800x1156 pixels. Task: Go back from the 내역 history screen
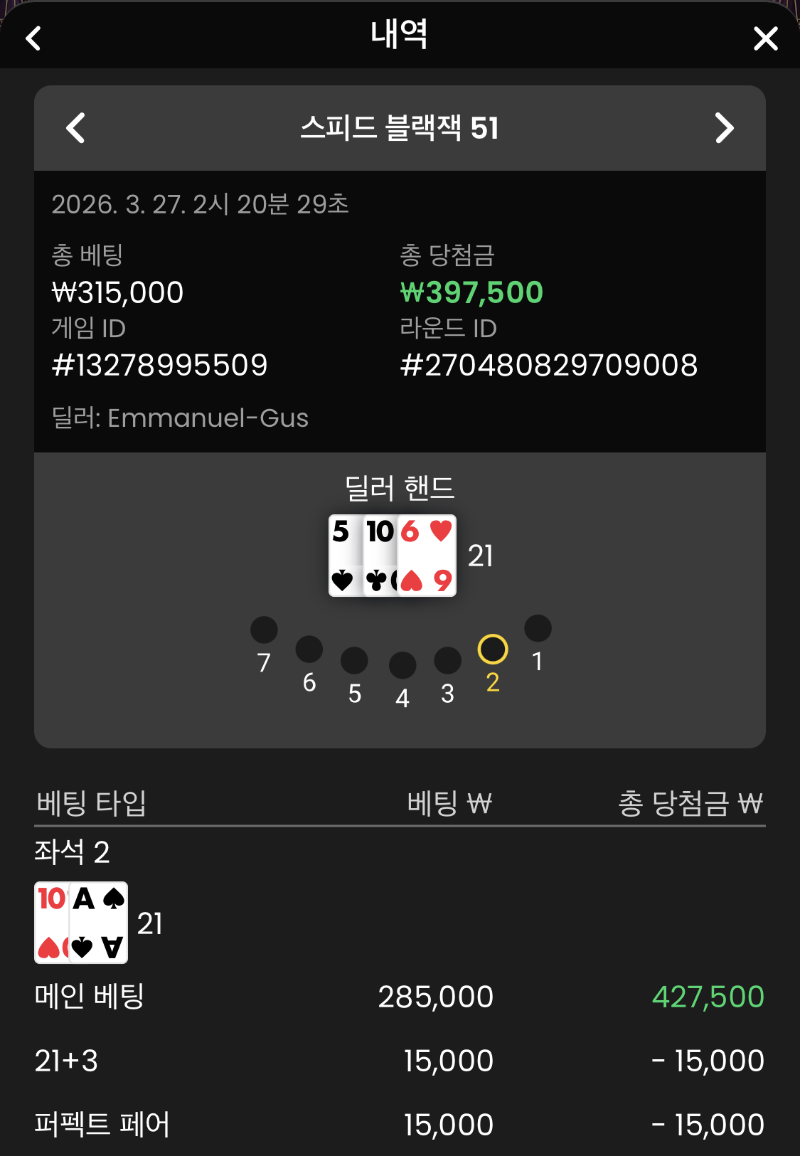[x=34, y=39]
